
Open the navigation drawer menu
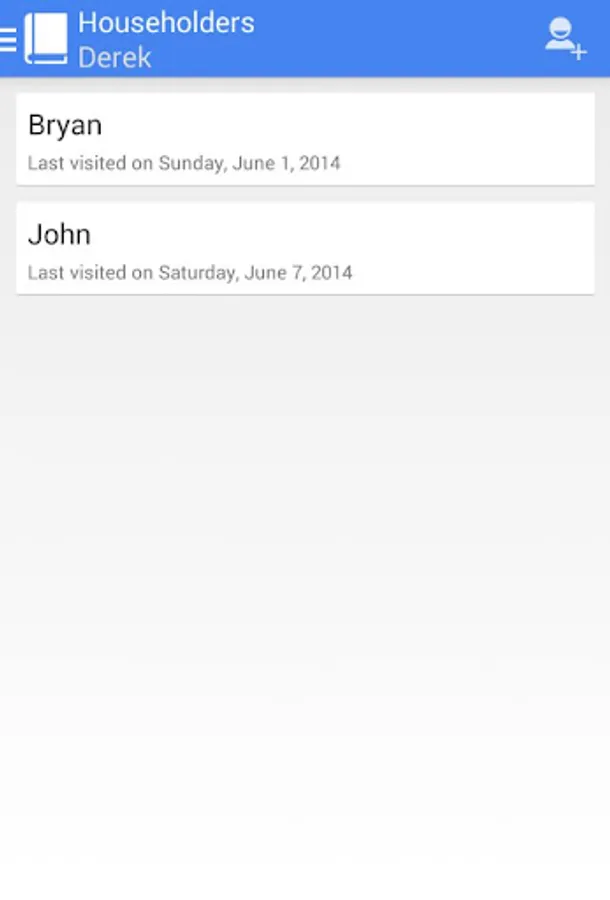point(9,39)
